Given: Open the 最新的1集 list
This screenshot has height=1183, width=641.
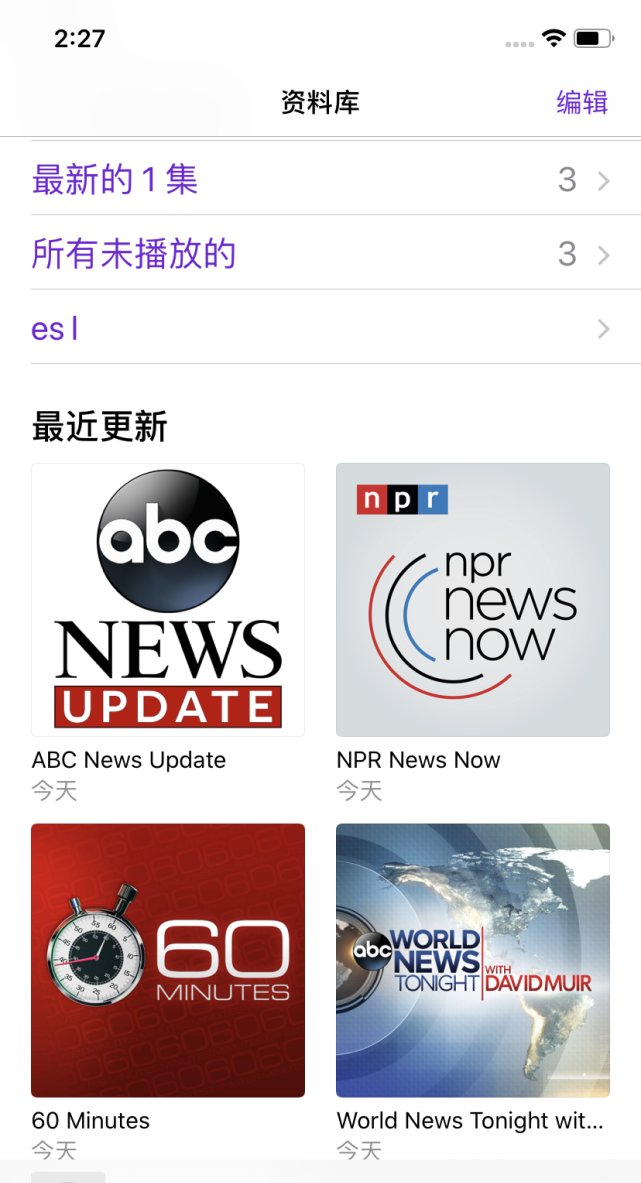Looking at the screenshot, I should pos(320,180).
